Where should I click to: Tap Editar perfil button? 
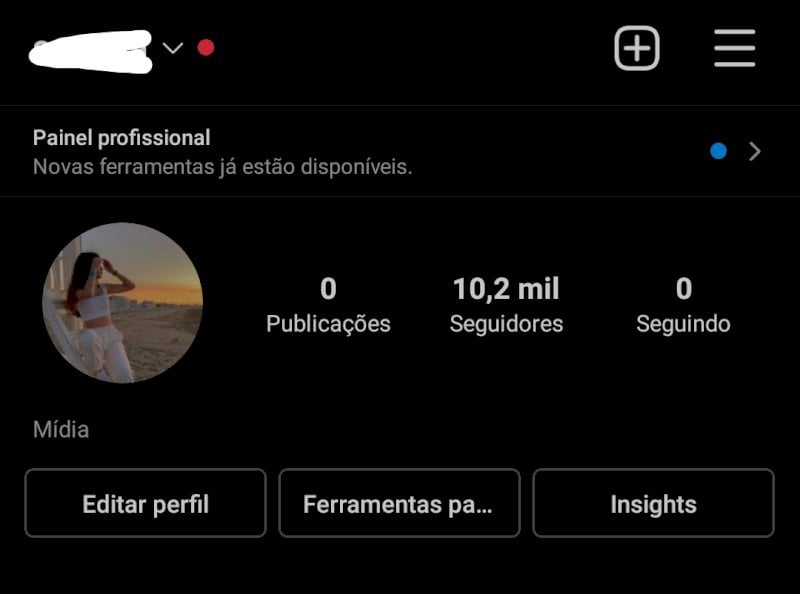tap(146, 504)
